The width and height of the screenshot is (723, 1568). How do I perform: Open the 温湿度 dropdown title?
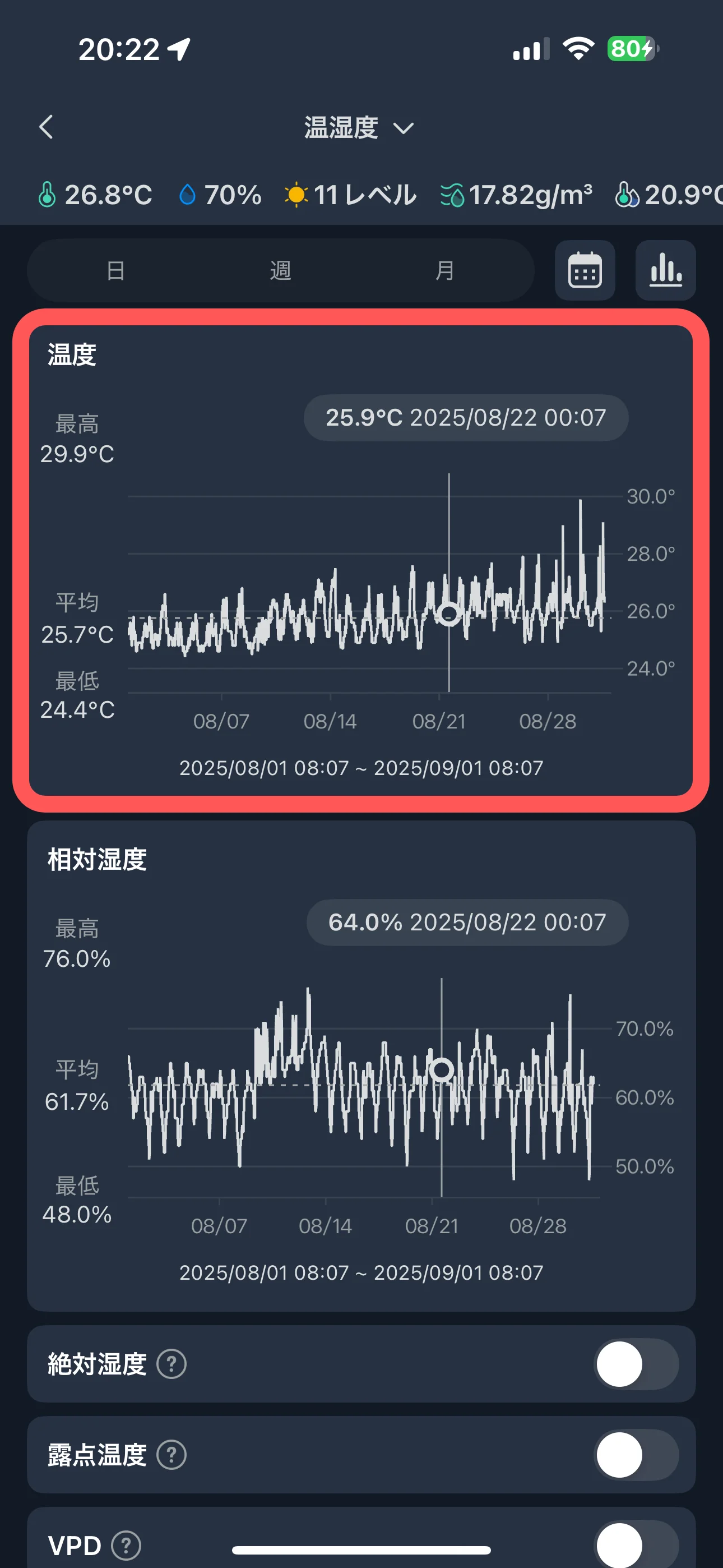pos(359,128)
